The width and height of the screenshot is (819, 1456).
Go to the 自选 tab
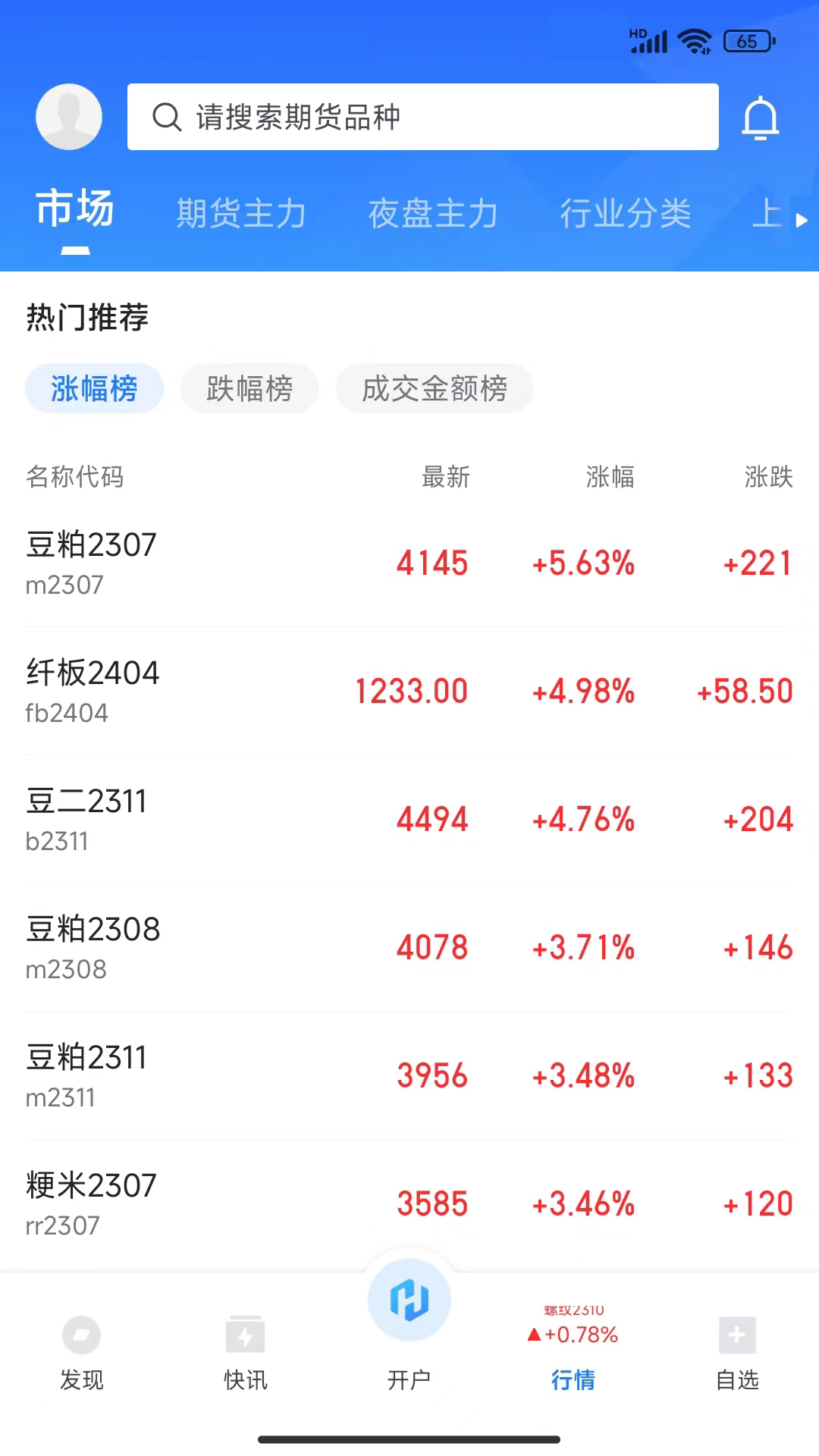pos(737,1354)
